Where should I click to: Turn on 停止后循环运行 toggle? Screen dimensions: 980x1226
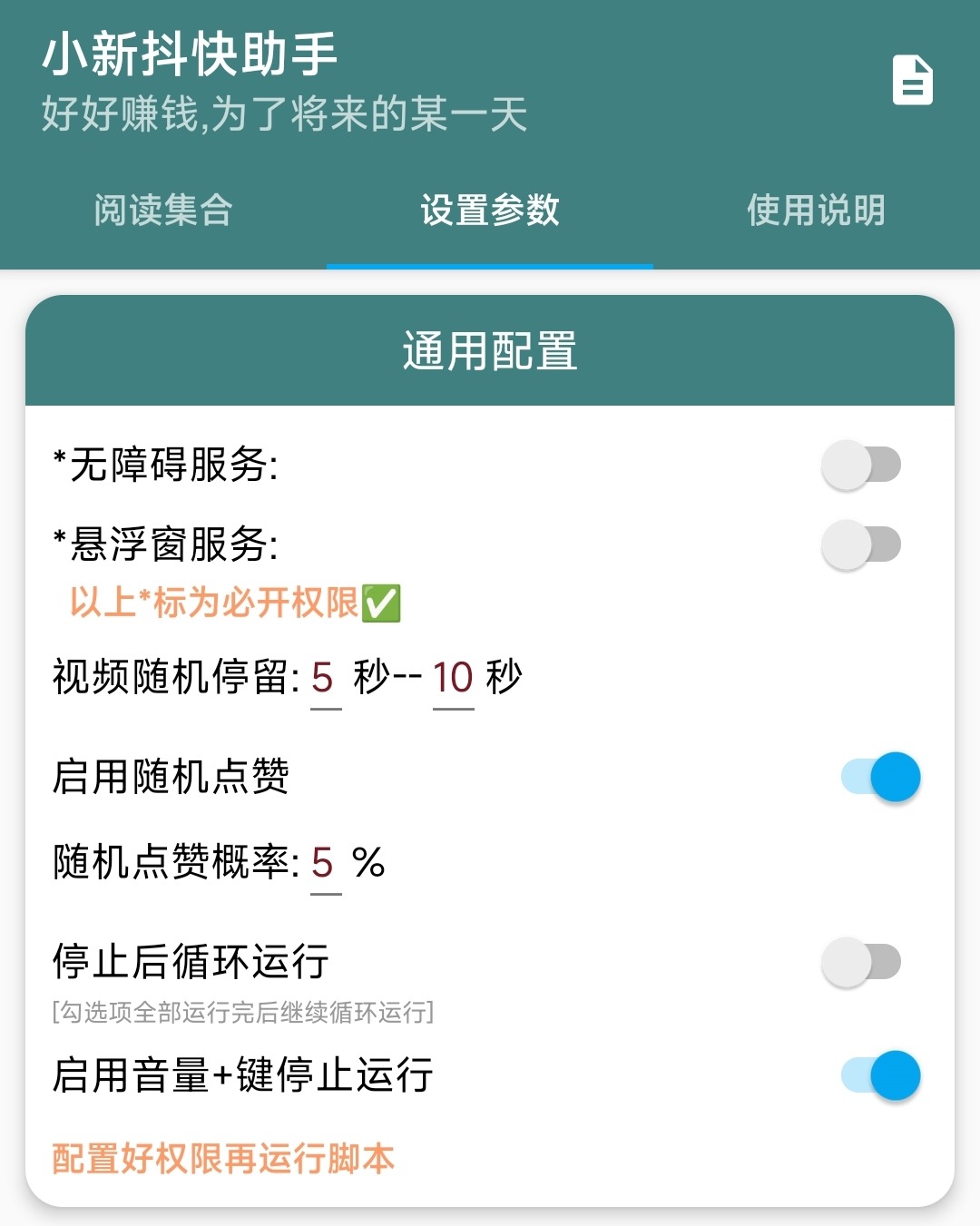(861, 962)
